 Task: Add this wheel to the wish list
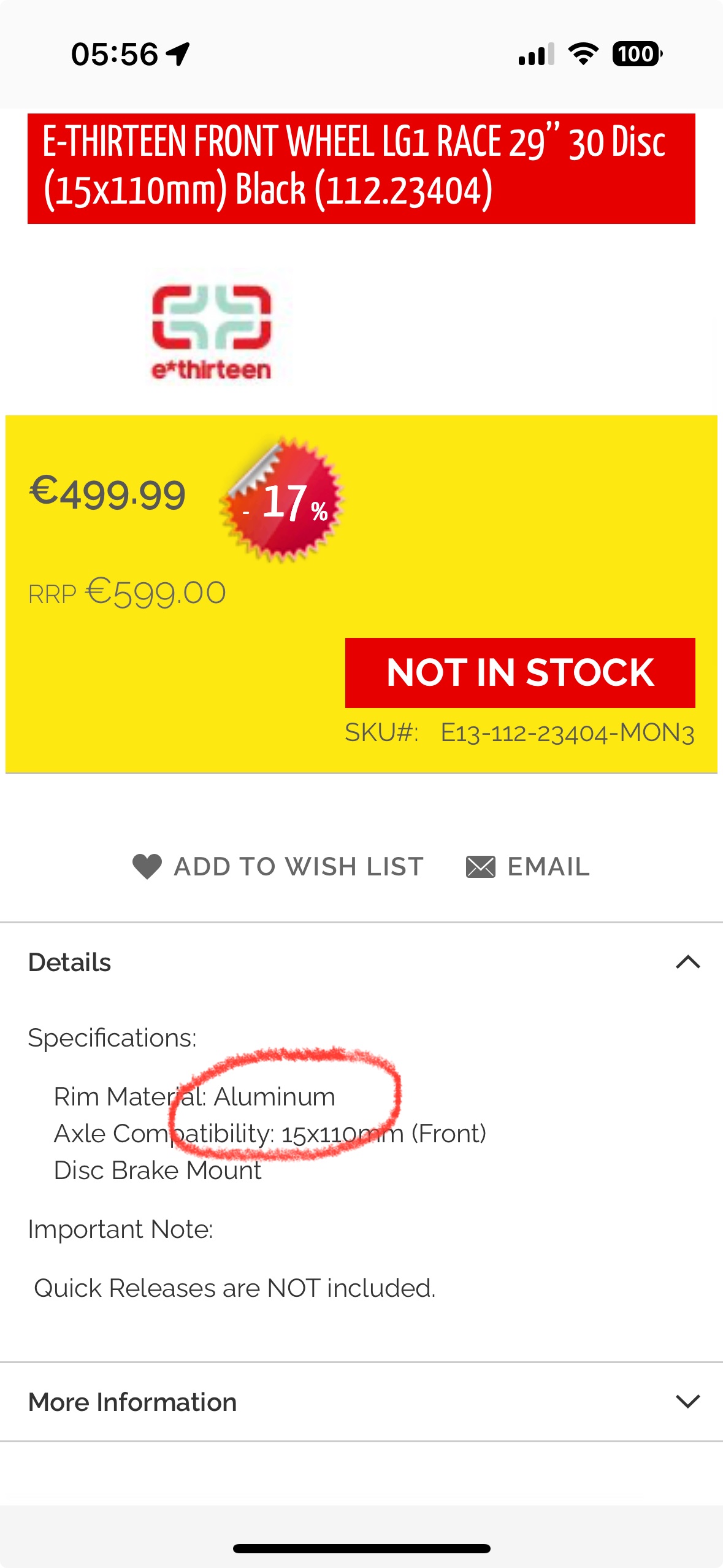click(278, 866)
